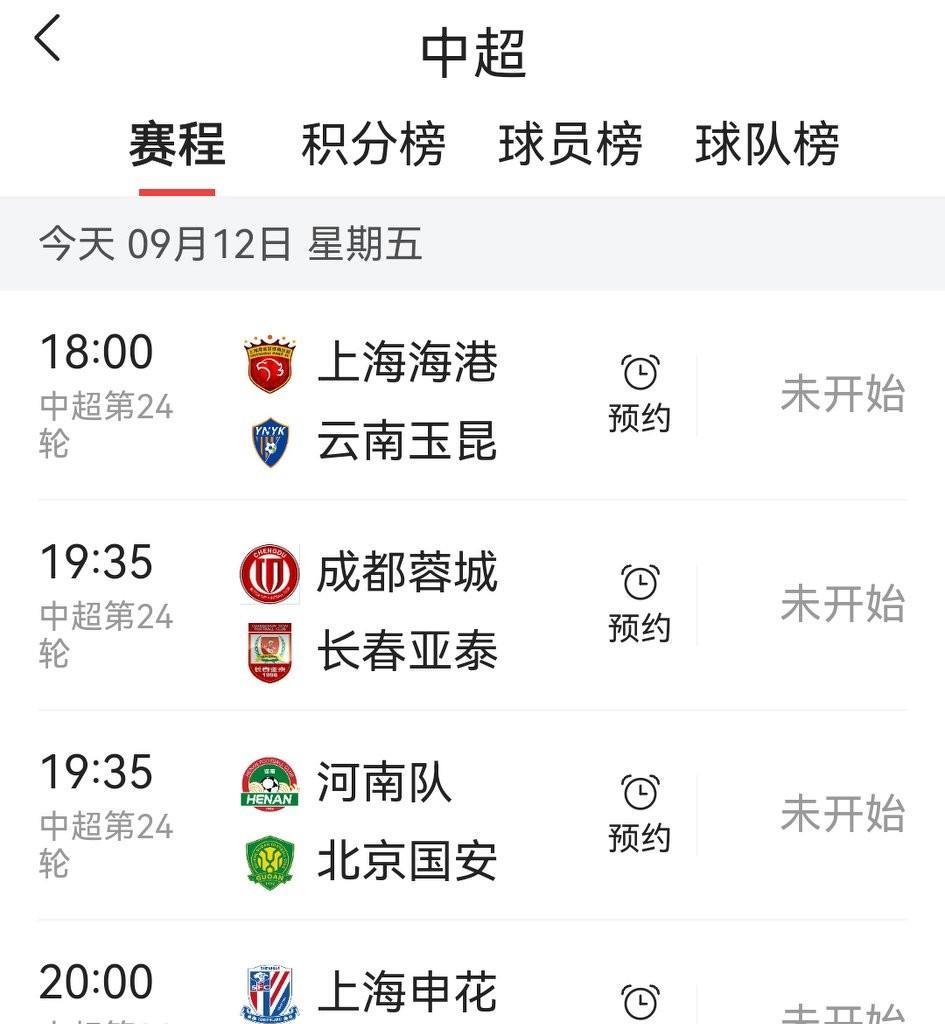This screenshot has height=1024, width=945.
Task: Tap 预约 for 河南队 vs 北京国安
Action: [639, 814]
